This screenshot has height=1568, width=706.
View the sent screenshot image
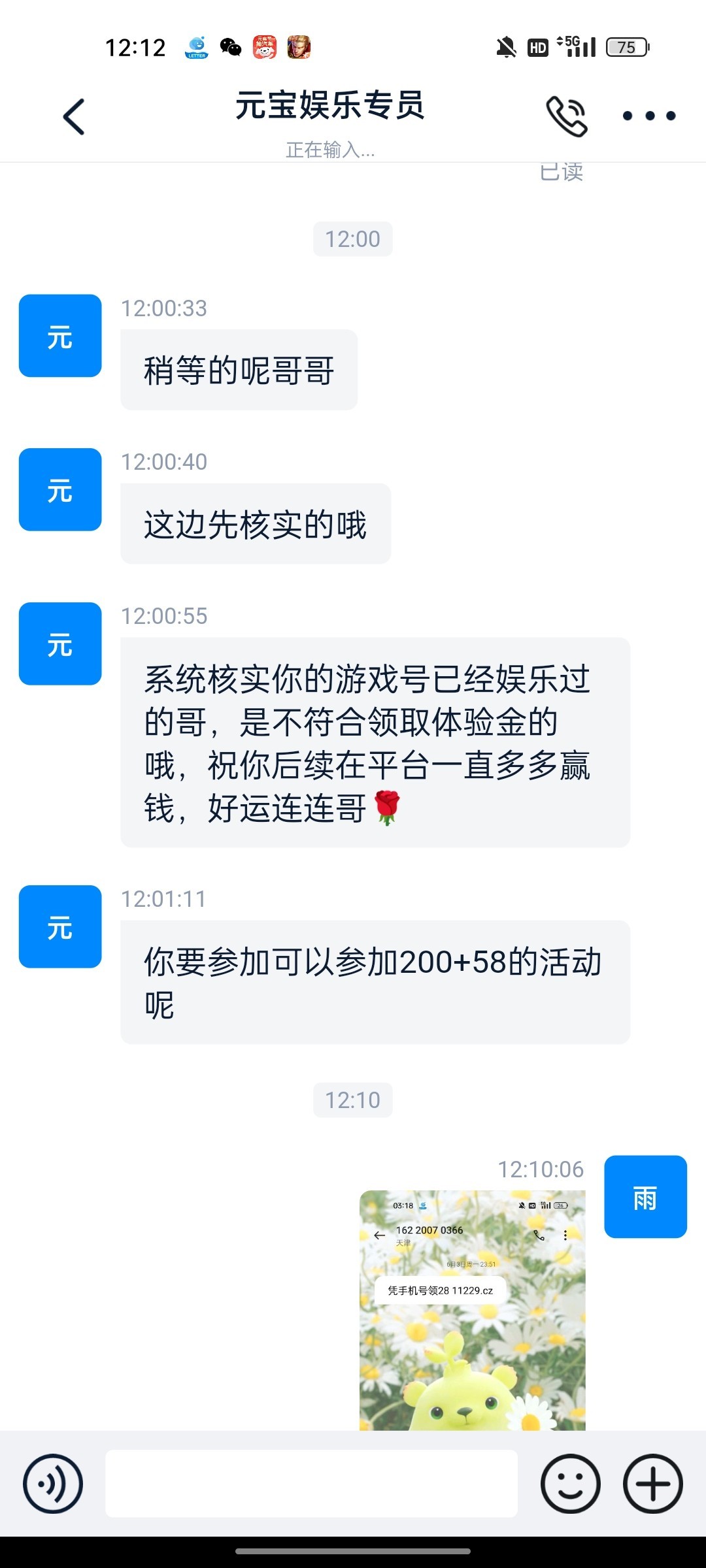click(472, 1310)
